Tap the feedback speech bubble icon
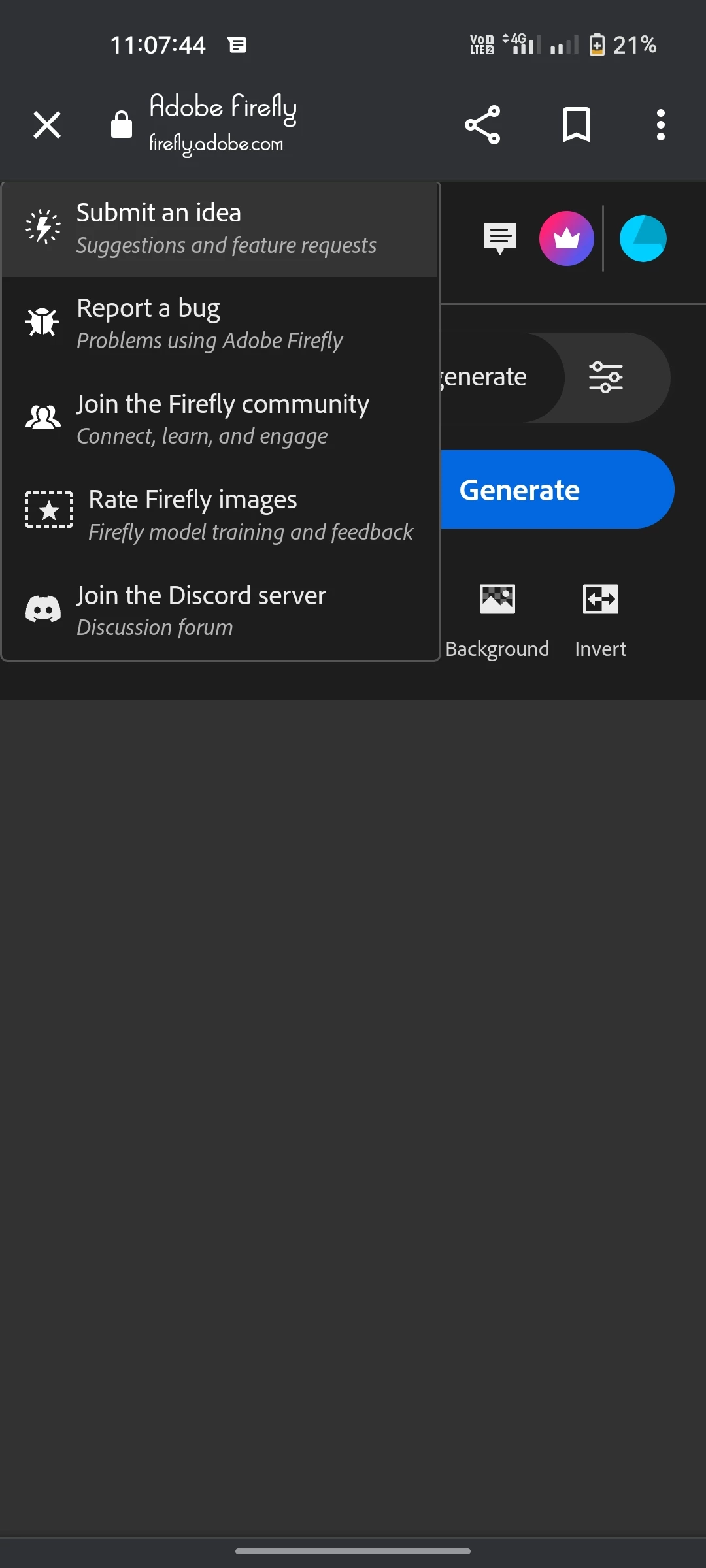This screenshot has width=706, height=1568. pos(500,238)
